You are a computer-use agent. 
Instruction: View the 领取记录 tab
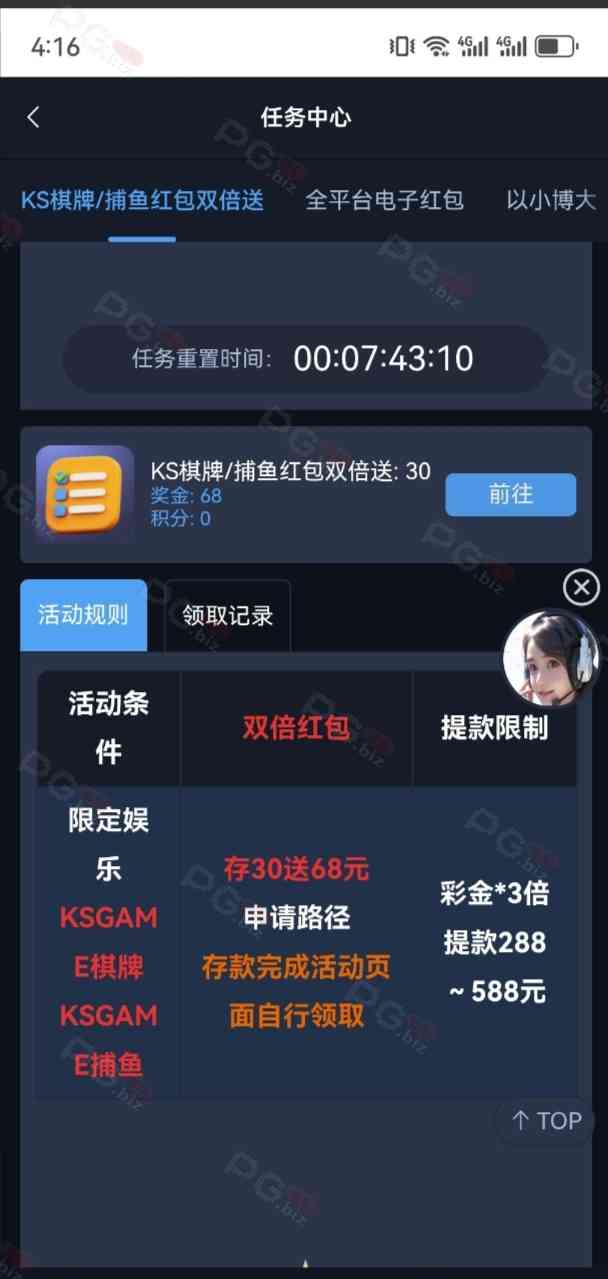click(x=227, y=616)
